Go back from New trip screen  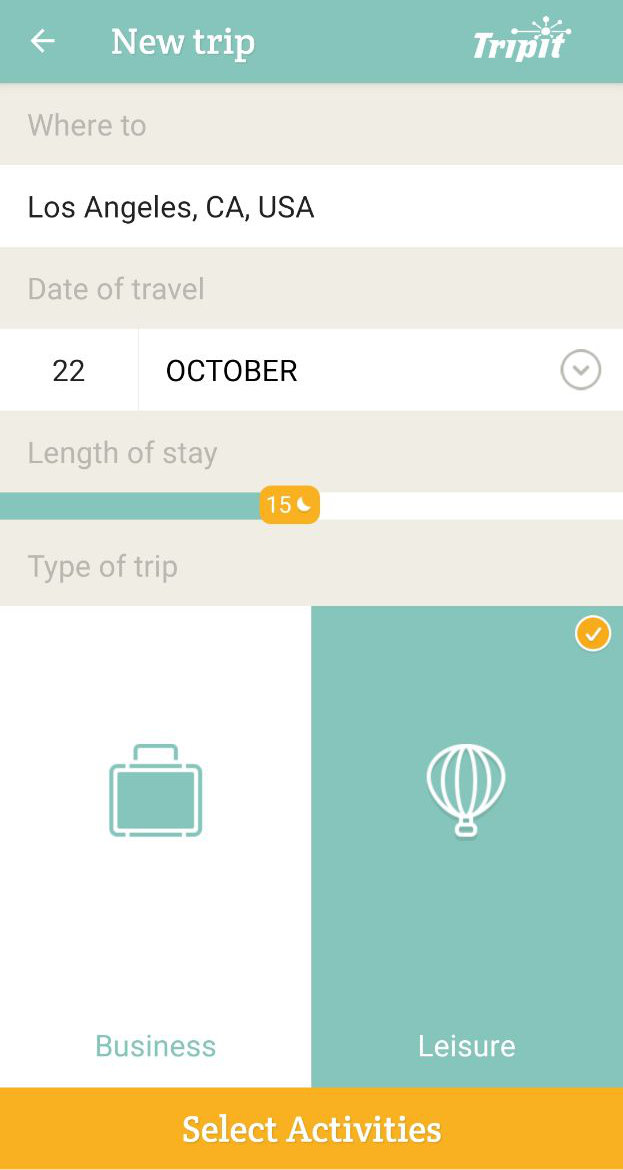[42, 41]
